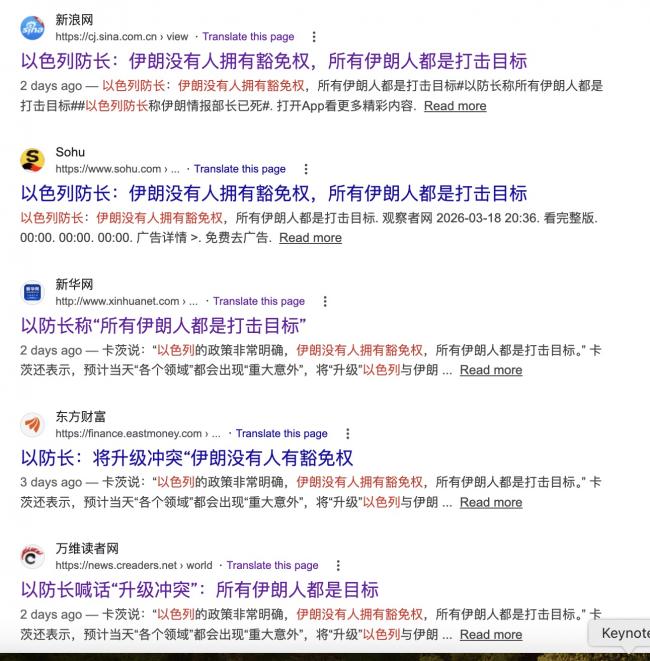Open the 万维读者网 headline link
The height and width of the screenshot is (661, 650).
200,590
